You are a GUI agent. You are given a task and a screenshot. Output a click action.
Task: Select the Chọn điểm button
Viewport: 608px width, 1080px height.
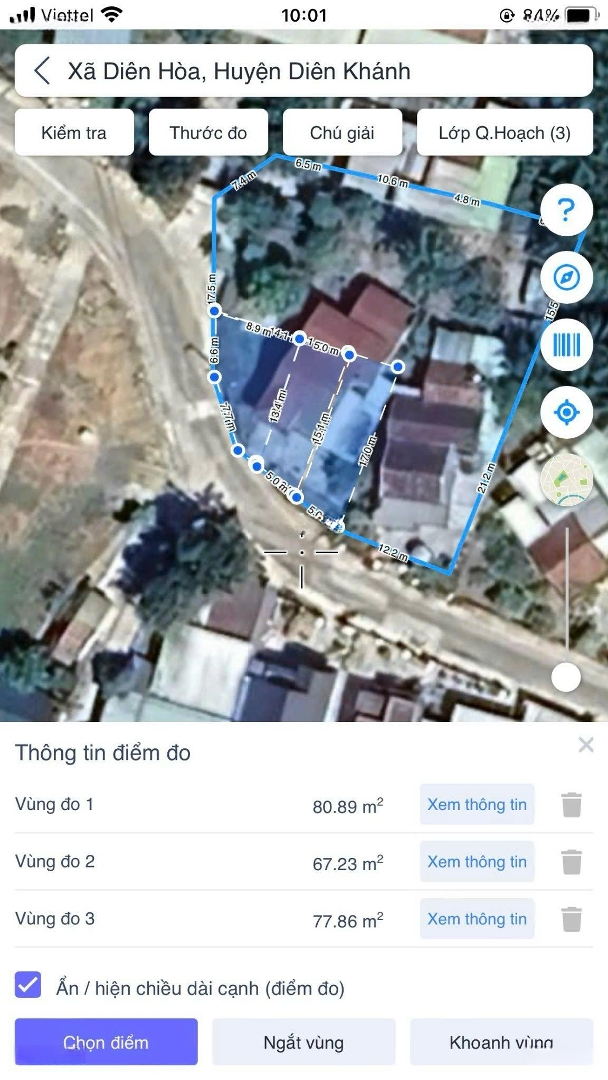coord(106,1042)
